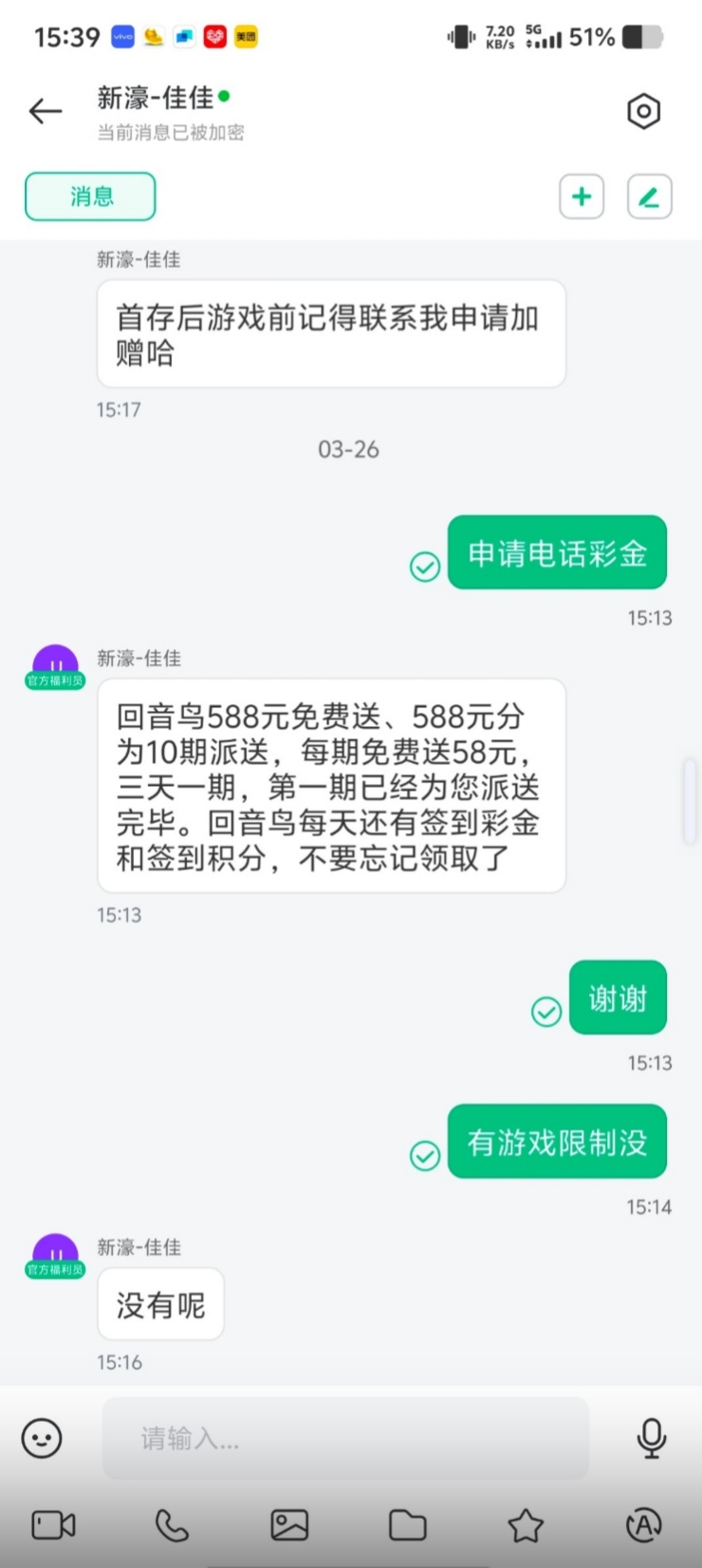Send a picture from gallery
Screen dimensions: 702x1568
tap(289, 1525)
